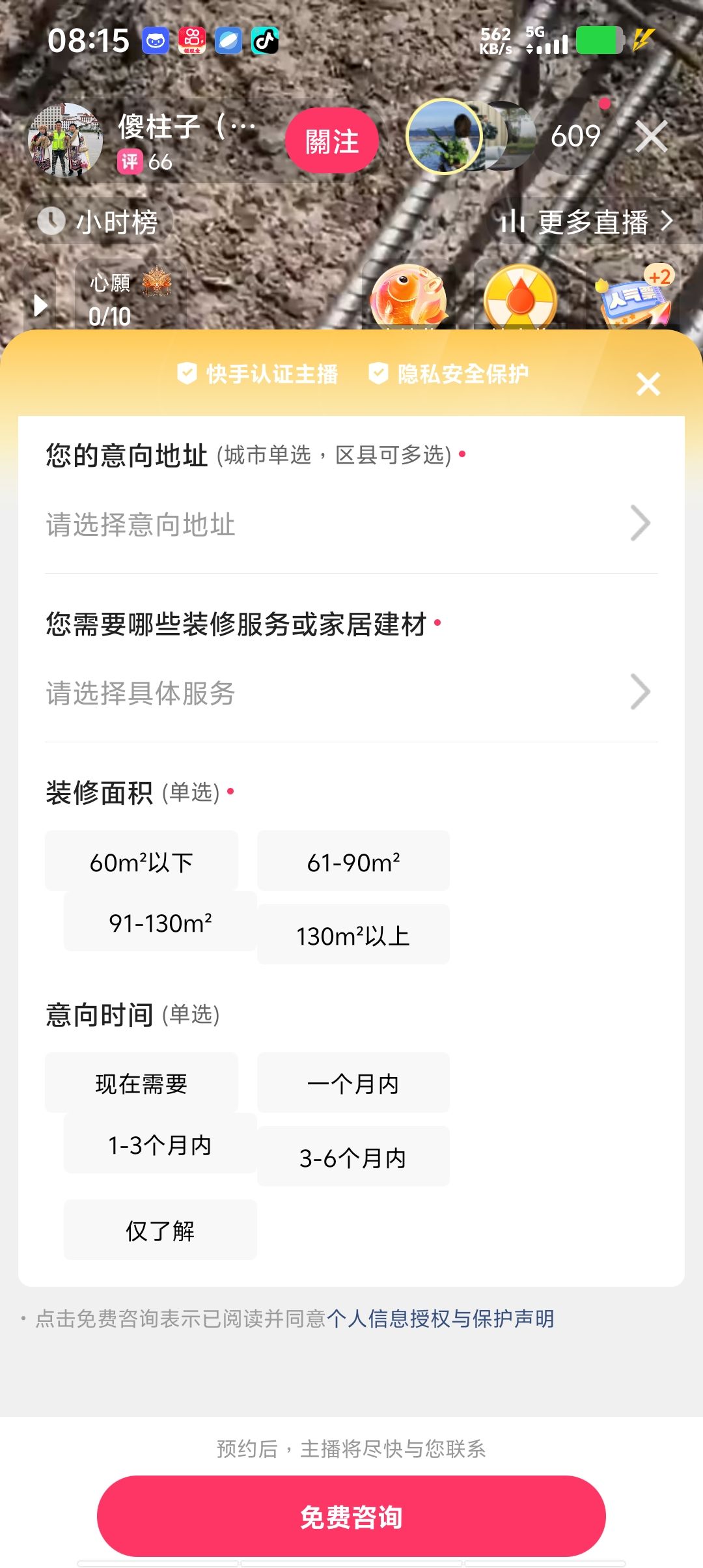The width and height of the screenshot is (703, 1568).
Task: Close the live stream room
Action: 651,137
